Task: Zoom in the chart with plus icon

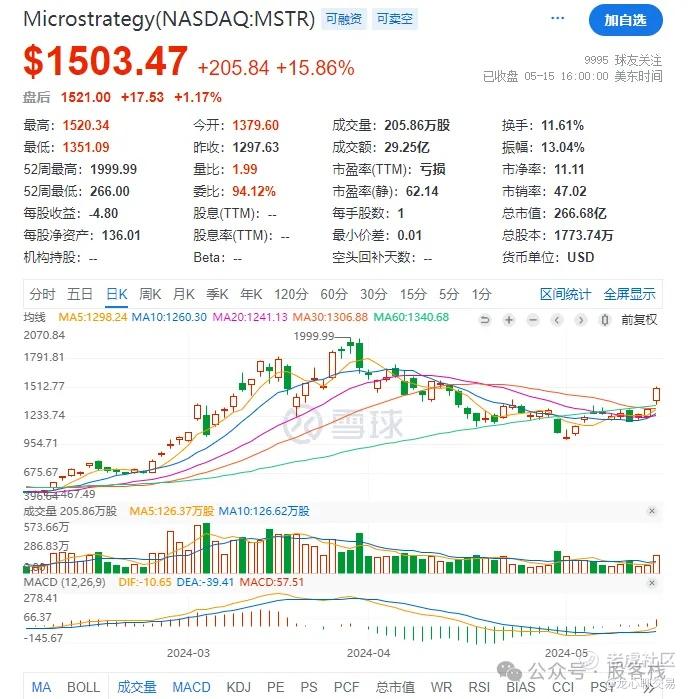Action: point(509,319)
